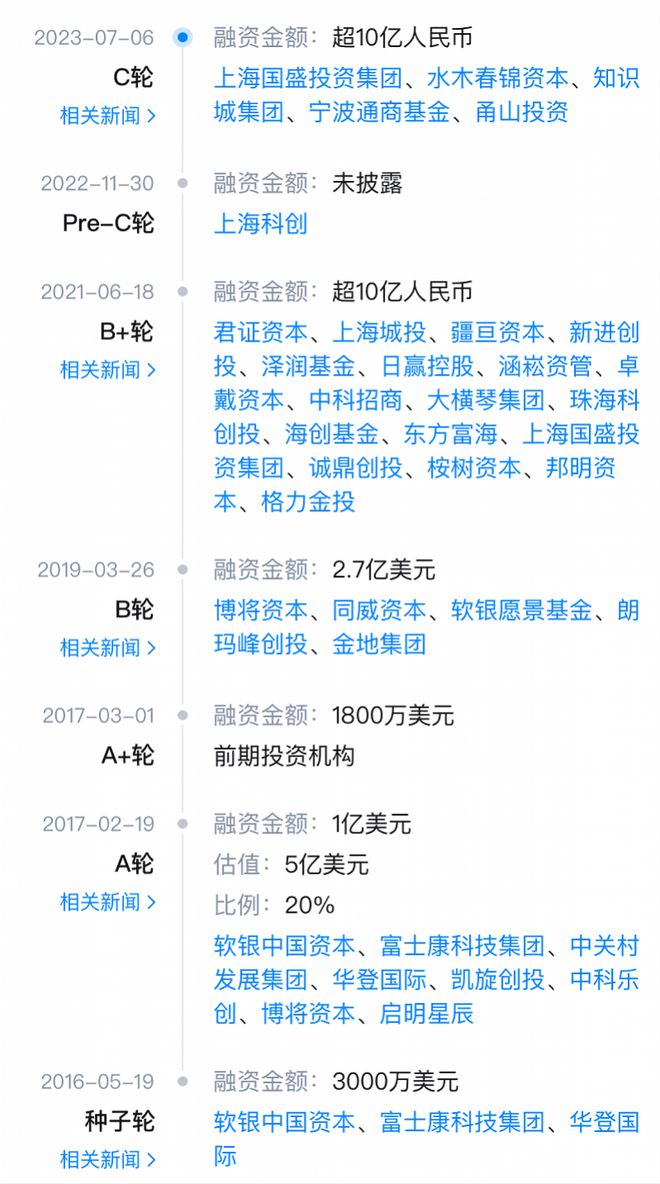660x1184 pixels.
Task: Select 金地集团 in the B轮 investors
Action: pos(379,644)
